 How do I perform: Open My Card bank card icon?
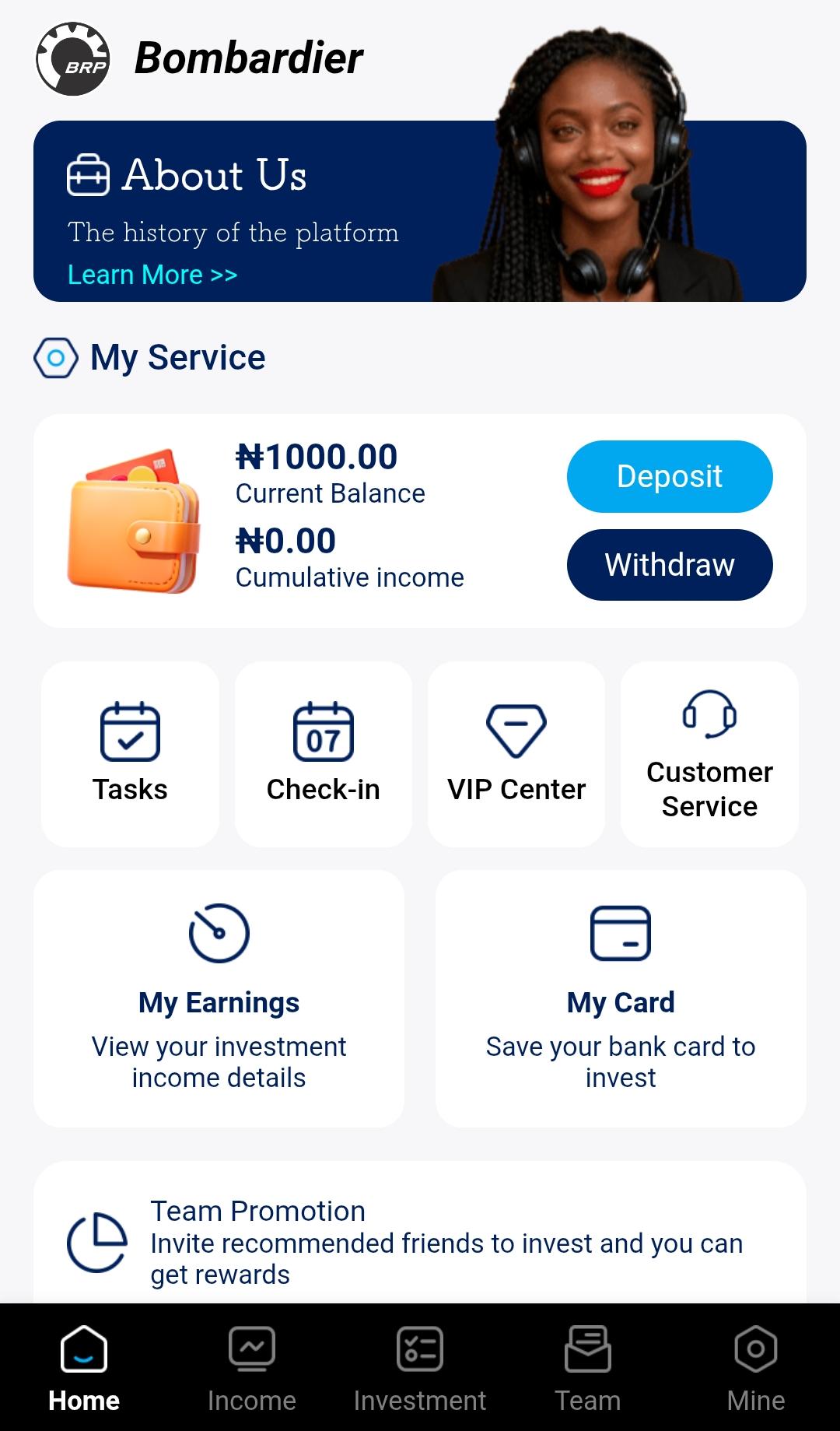(x=621, y=934)
